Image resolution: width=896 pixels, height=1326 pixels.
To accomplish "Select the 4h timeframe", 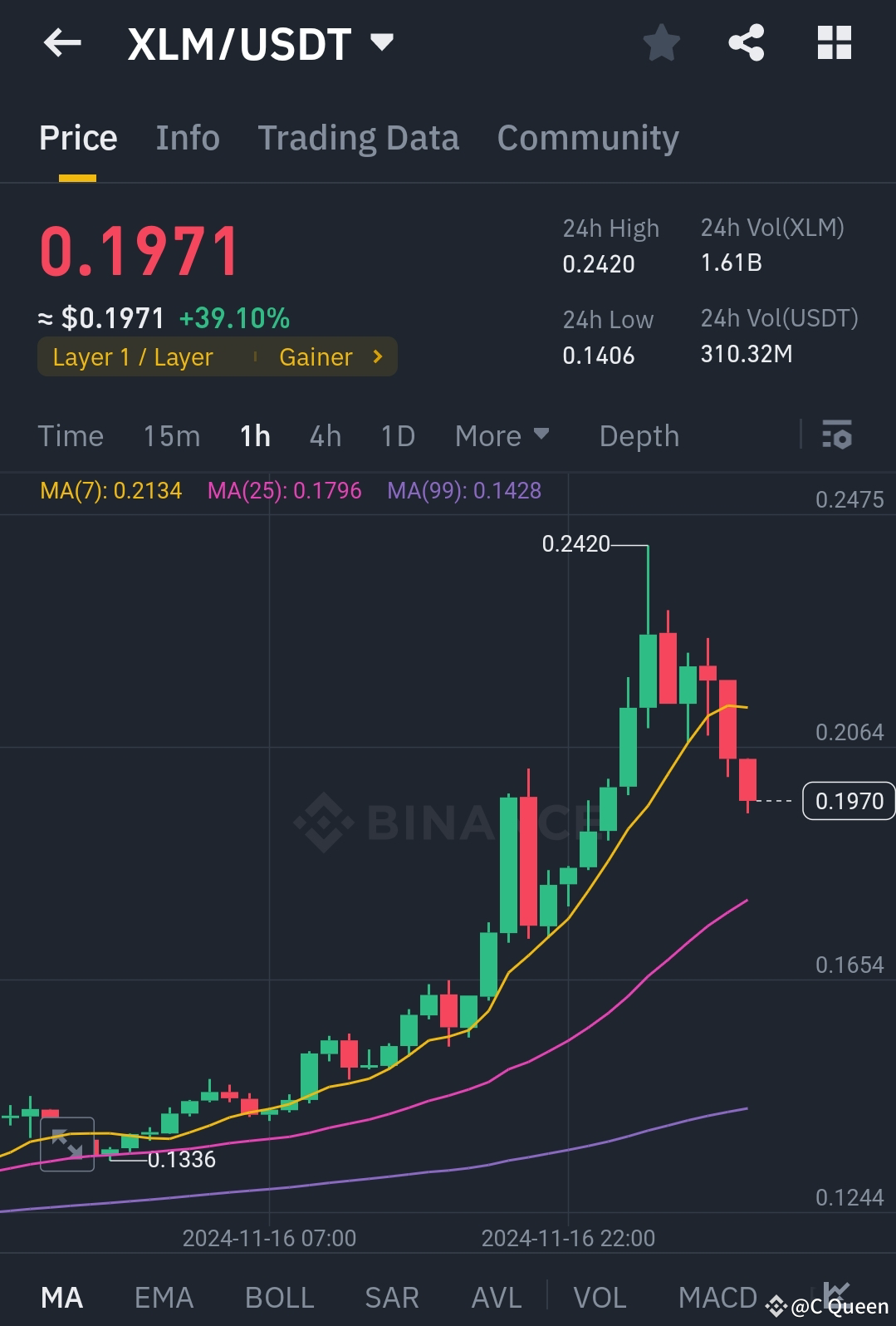I will pyautogui.click(x=325, y=435).
